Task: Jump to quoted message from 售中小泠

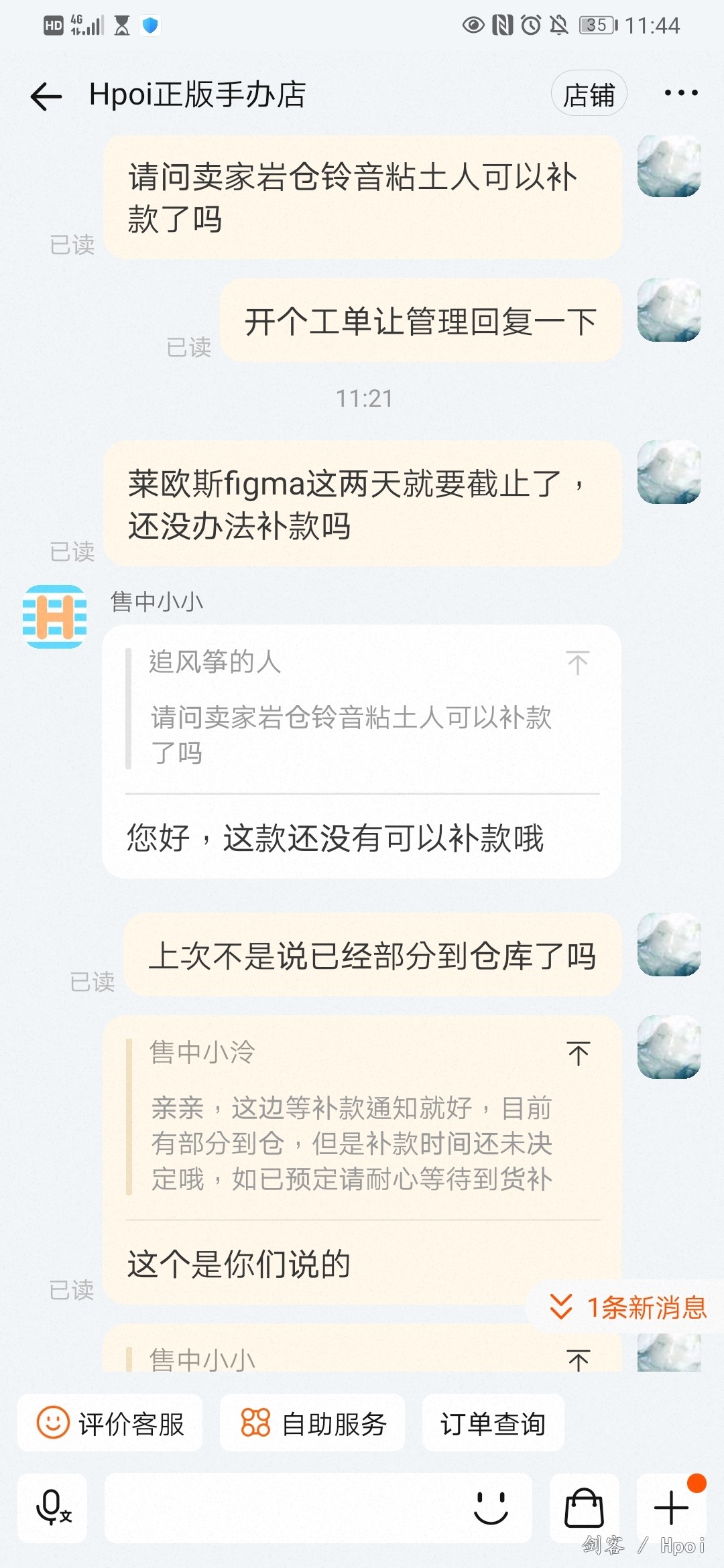Action: (578, 1053)
